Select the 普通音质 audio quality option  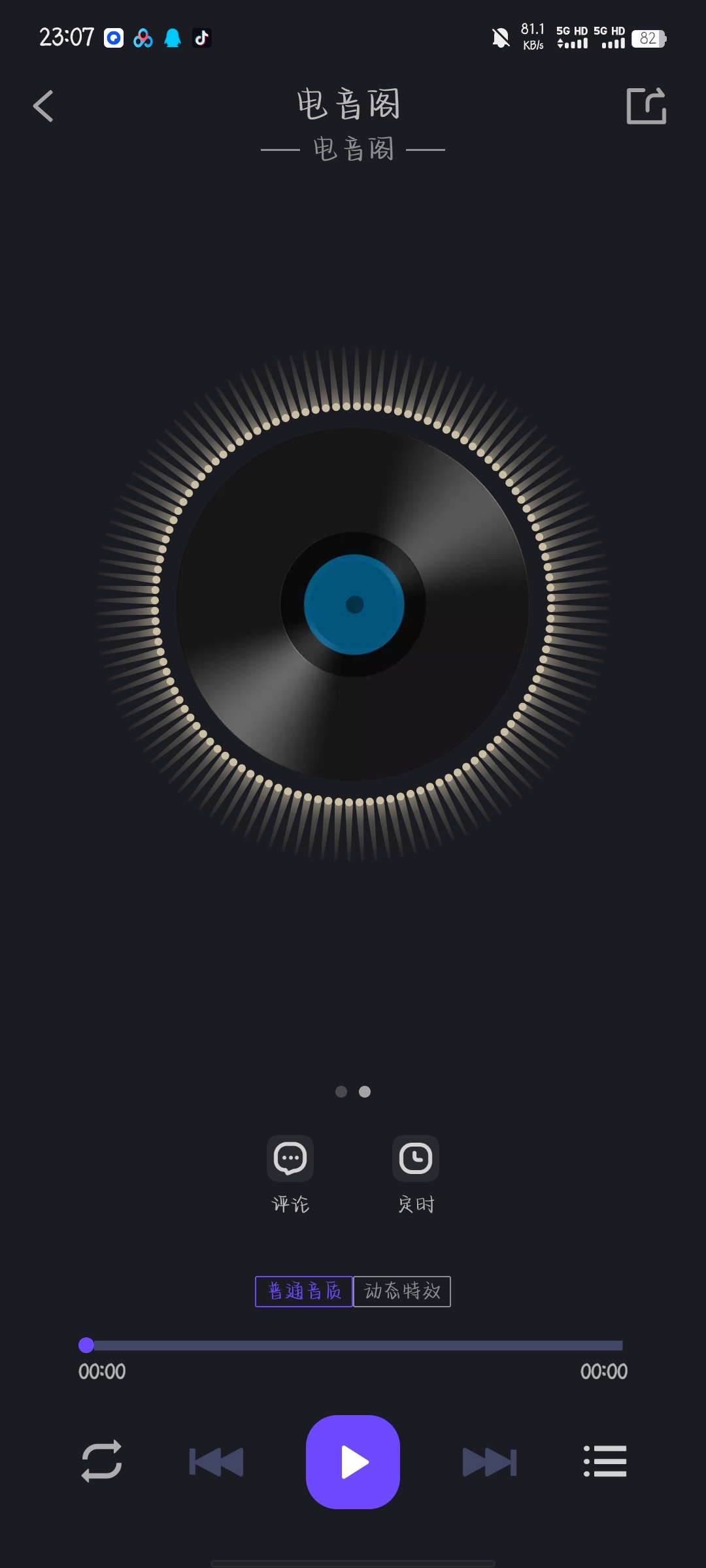304,1291
